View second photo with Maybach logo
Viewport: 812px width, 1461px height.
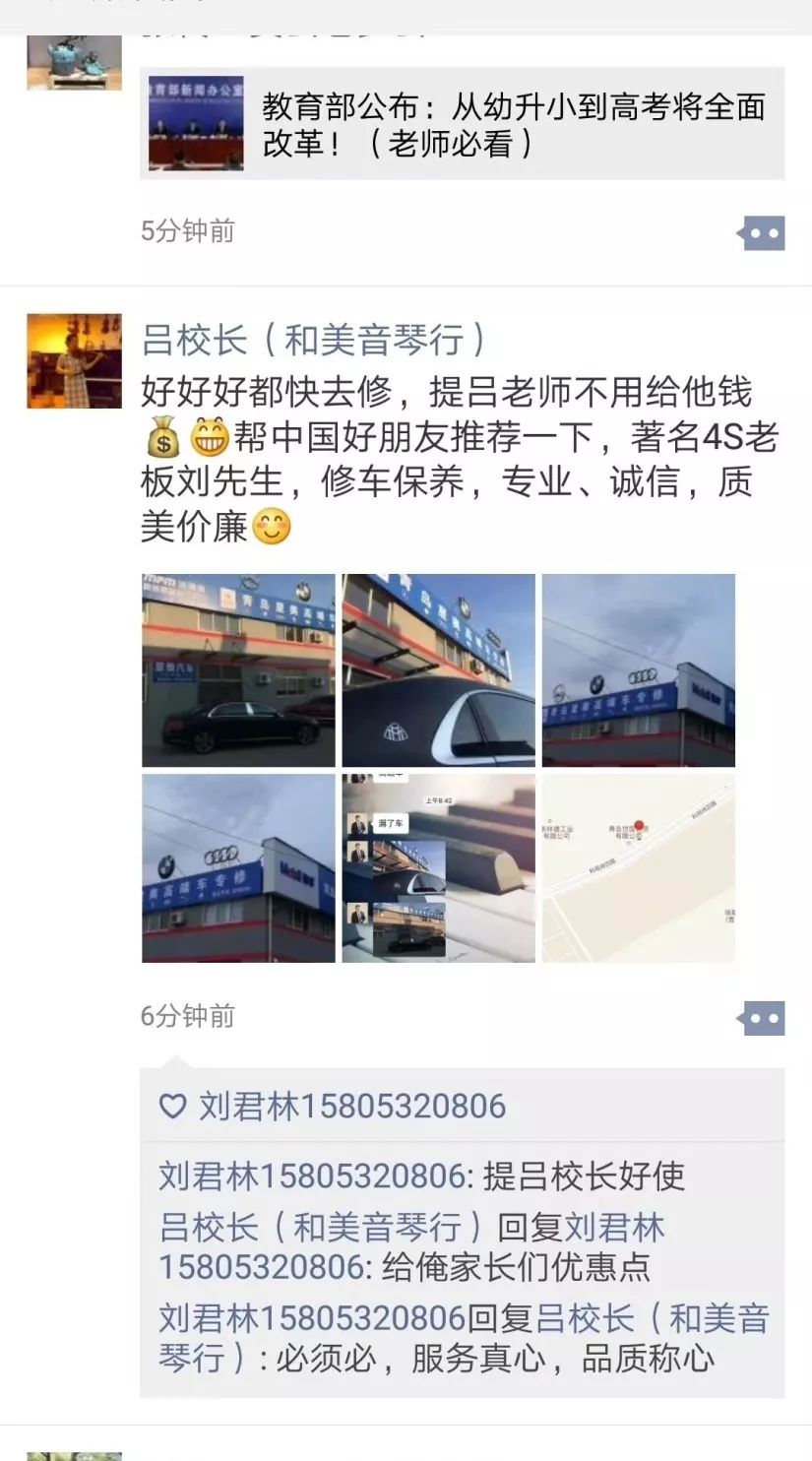tap(438, 670)
